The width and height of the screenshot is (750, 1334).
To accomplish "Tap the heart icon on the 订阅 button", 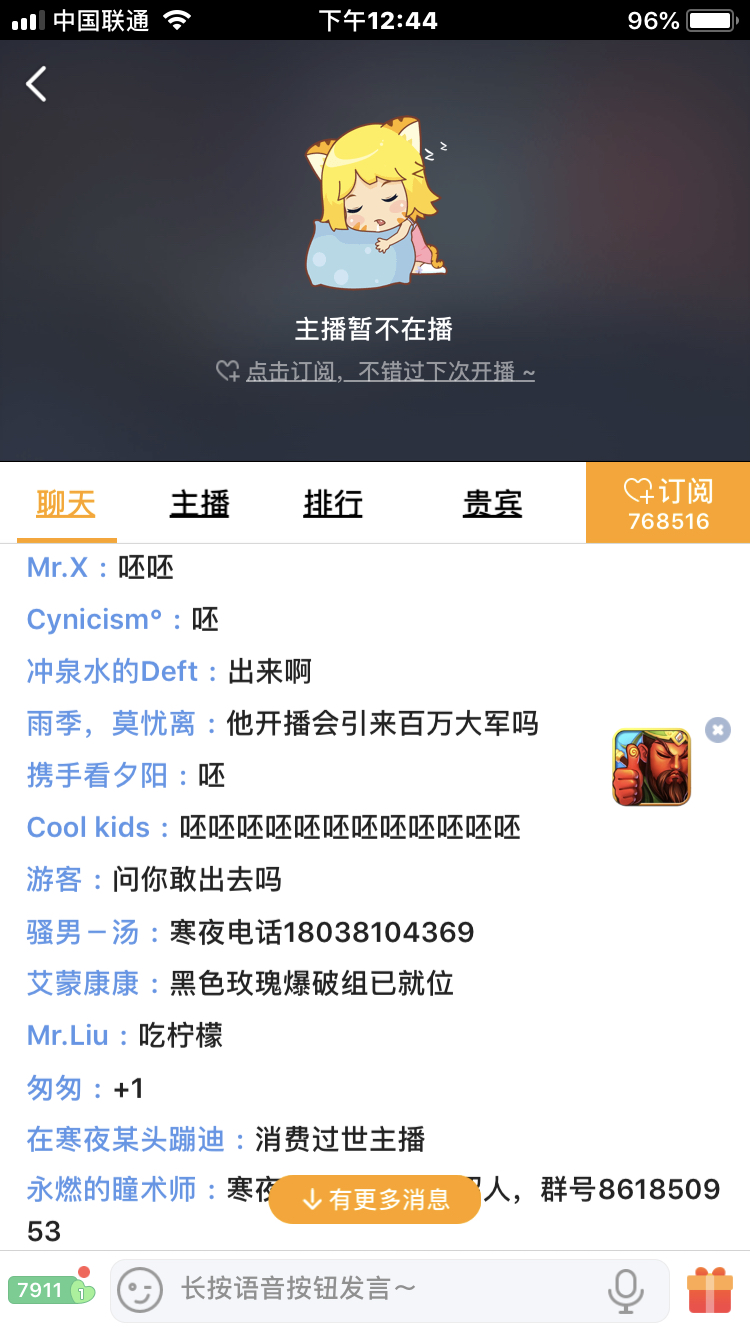I will click(x=635, y=489).
